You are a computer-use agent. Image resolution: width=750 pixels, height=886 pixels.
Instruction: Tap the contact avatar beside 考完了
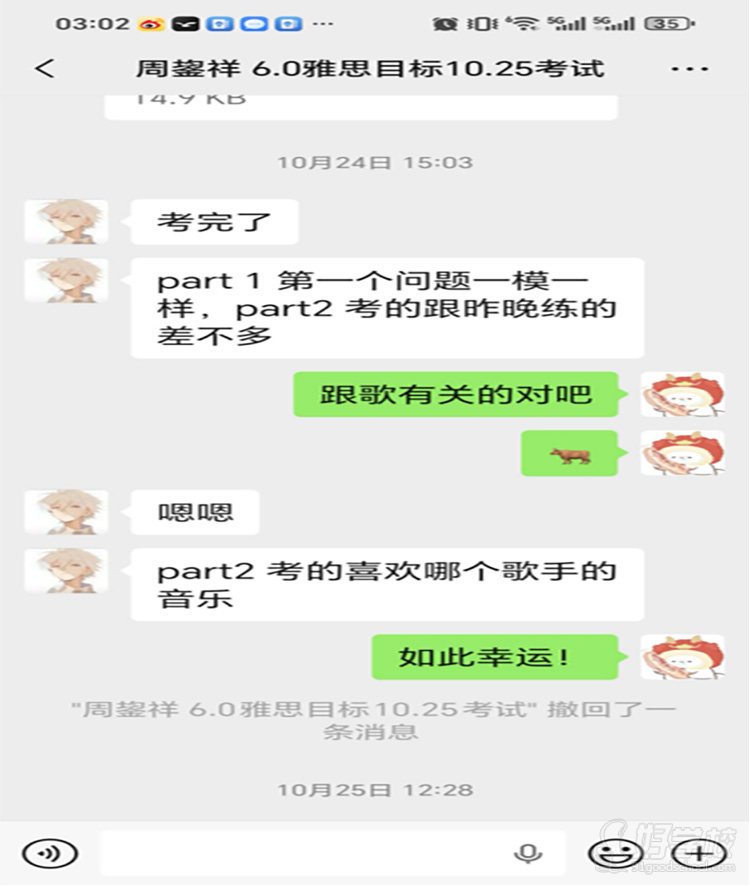[66, 222]
